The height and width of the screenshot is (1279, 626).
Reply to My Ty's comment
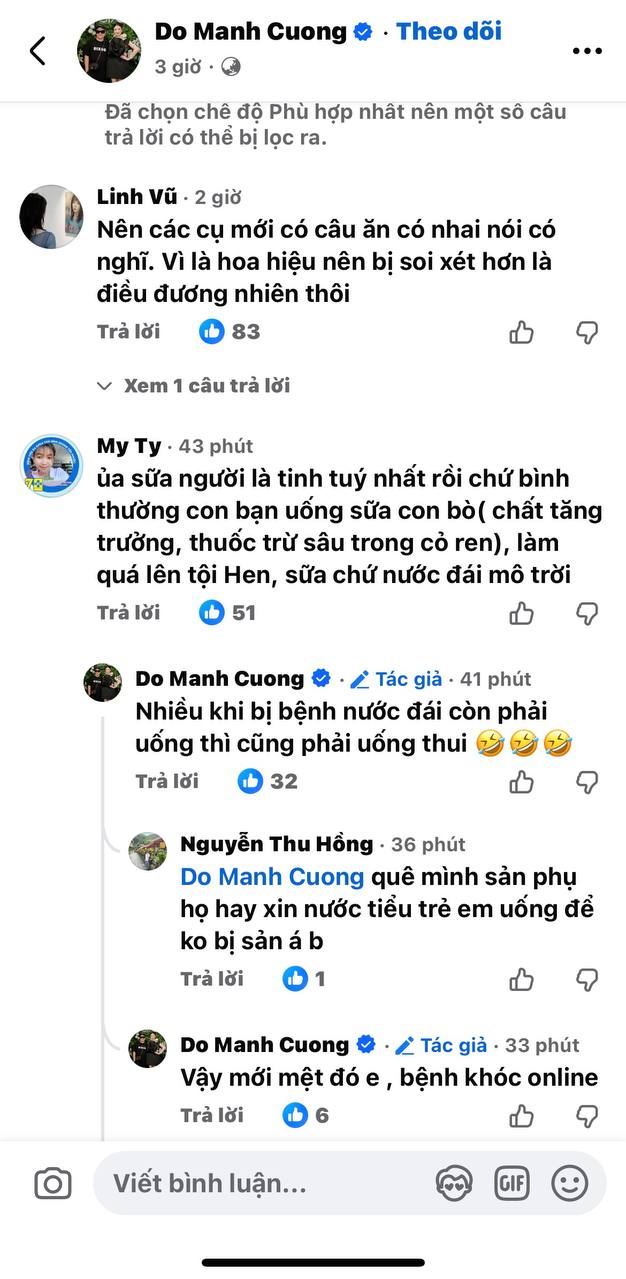click(128, 612)
